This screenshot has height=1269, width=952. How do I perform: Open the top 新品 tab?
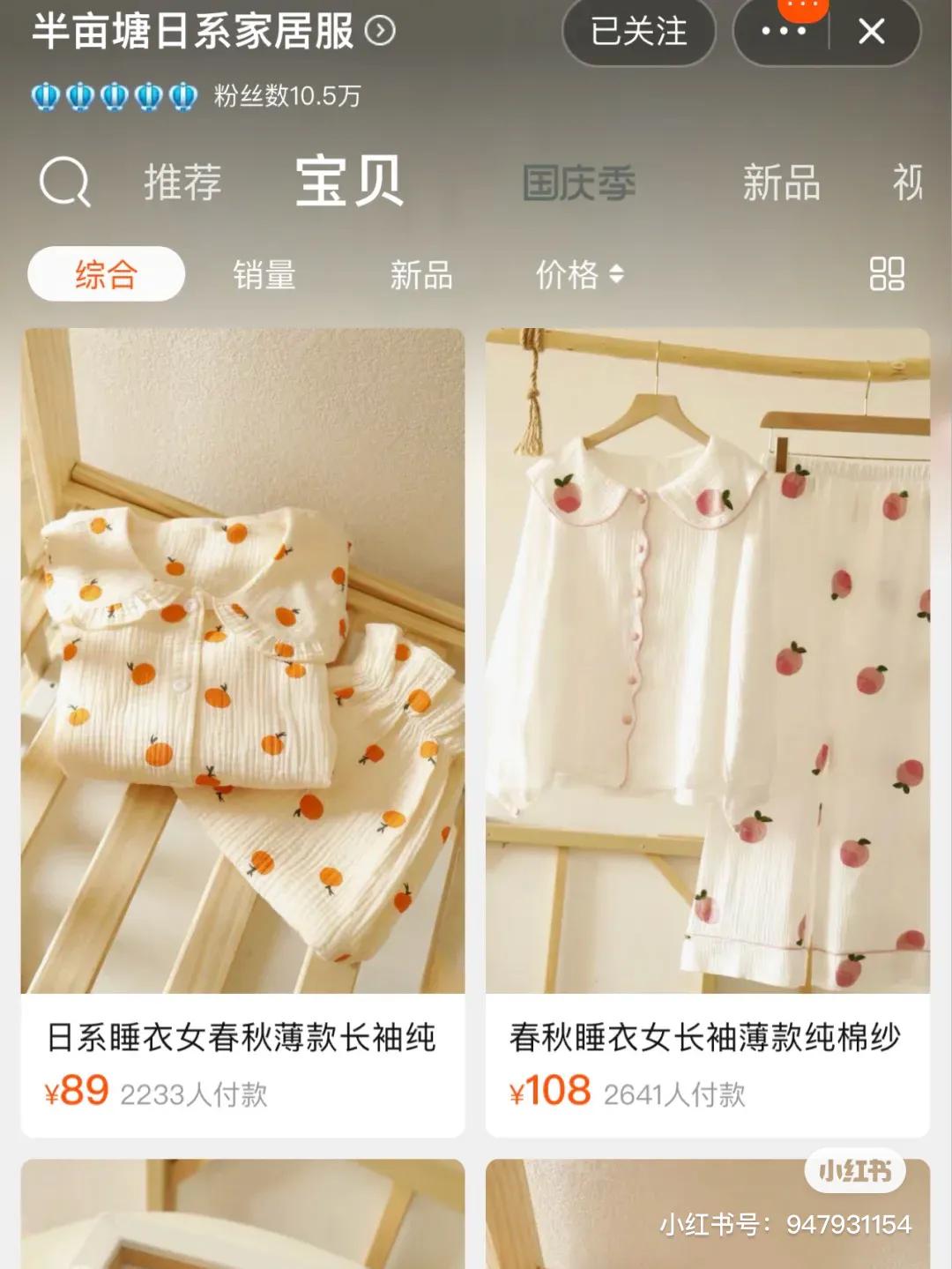point(783,183)
